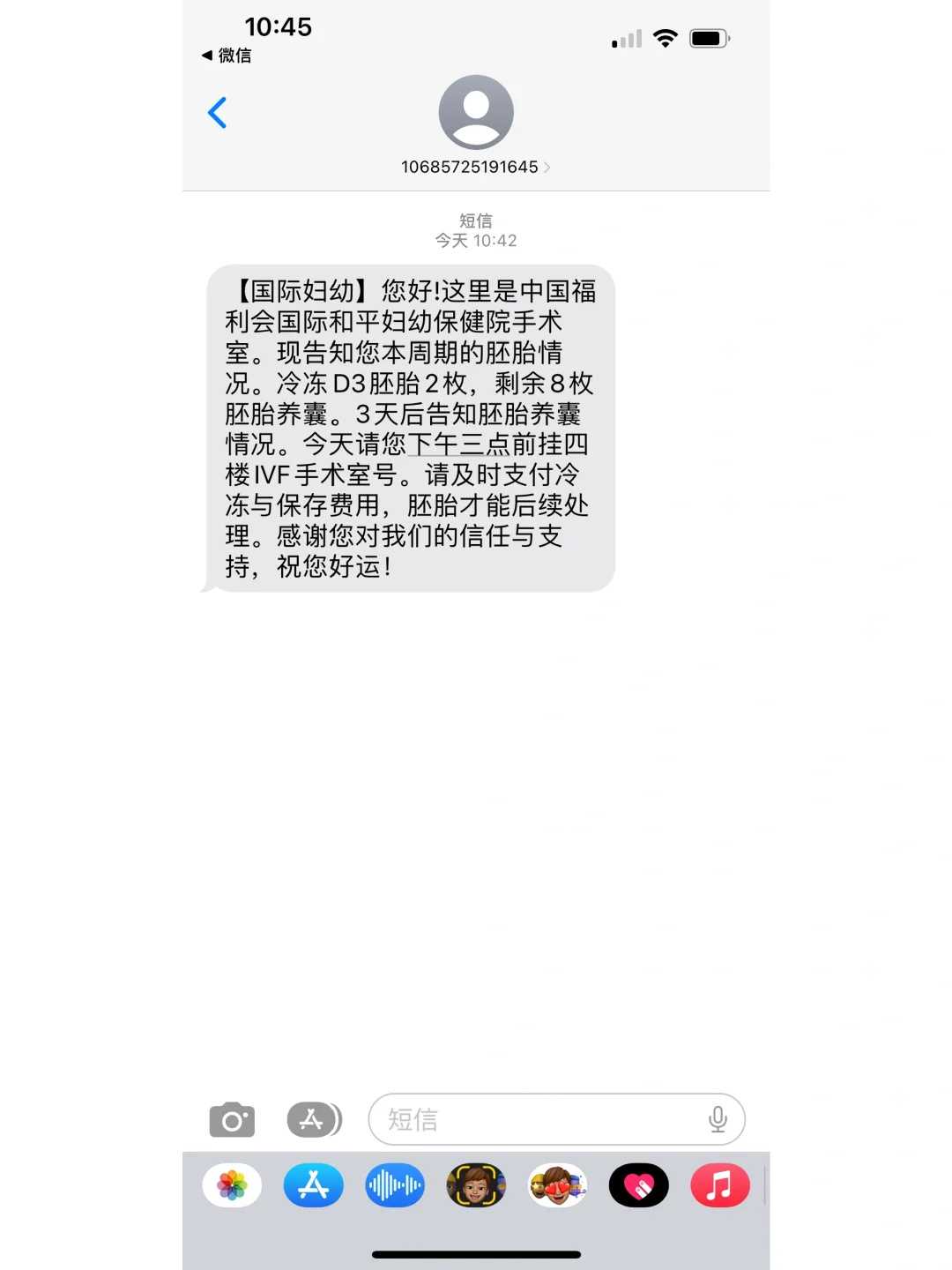Open the Memoji Stickers app
The height and width of the screenshot is (1270, 952).
475,1186
